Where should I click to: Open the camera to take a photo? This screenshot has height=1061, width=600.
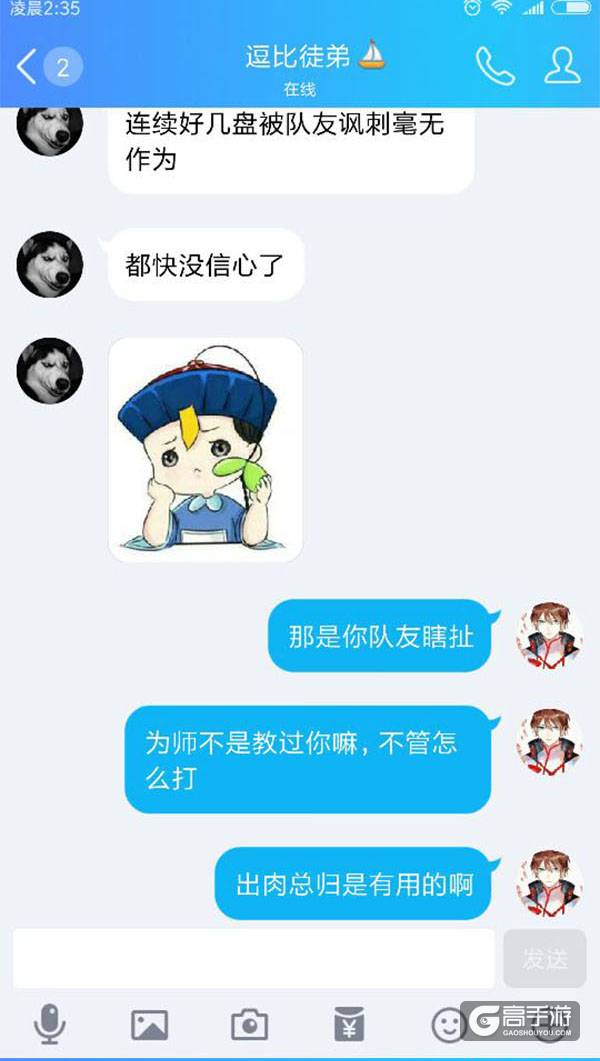(249, 1024)
